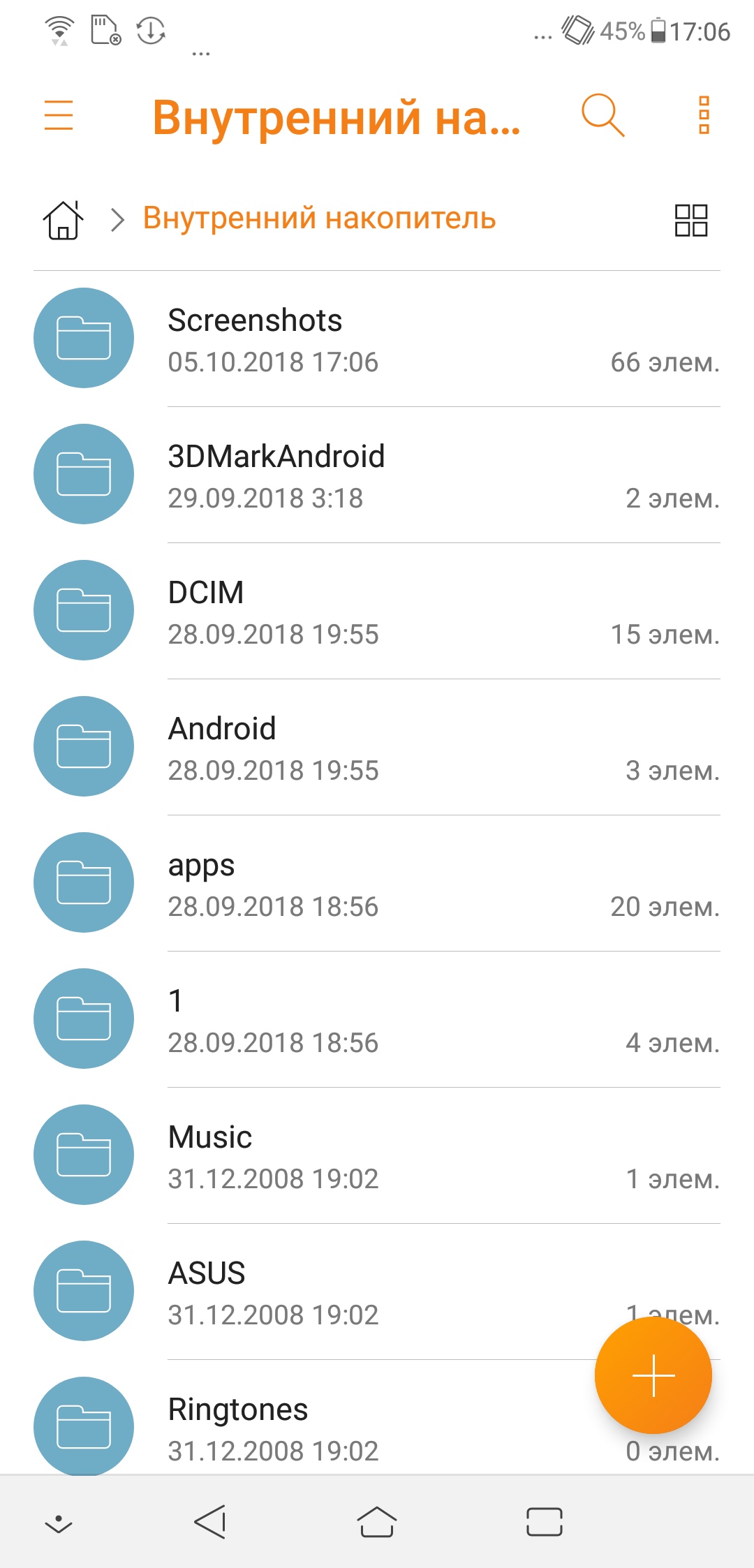Open the Android folder
The width and height of the screenshot is (754, 1568).
click(x=377, y=748)
